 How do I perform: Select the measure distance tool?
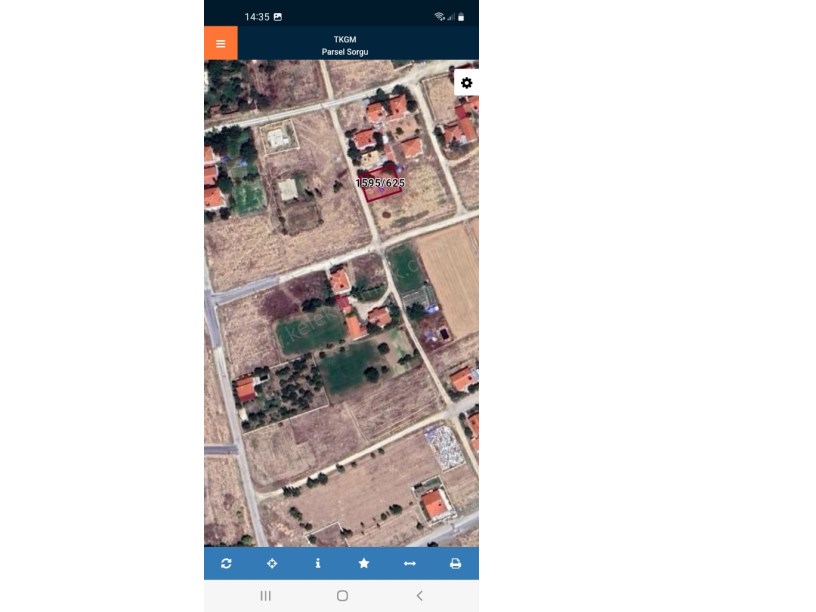(x=409, y=564)
